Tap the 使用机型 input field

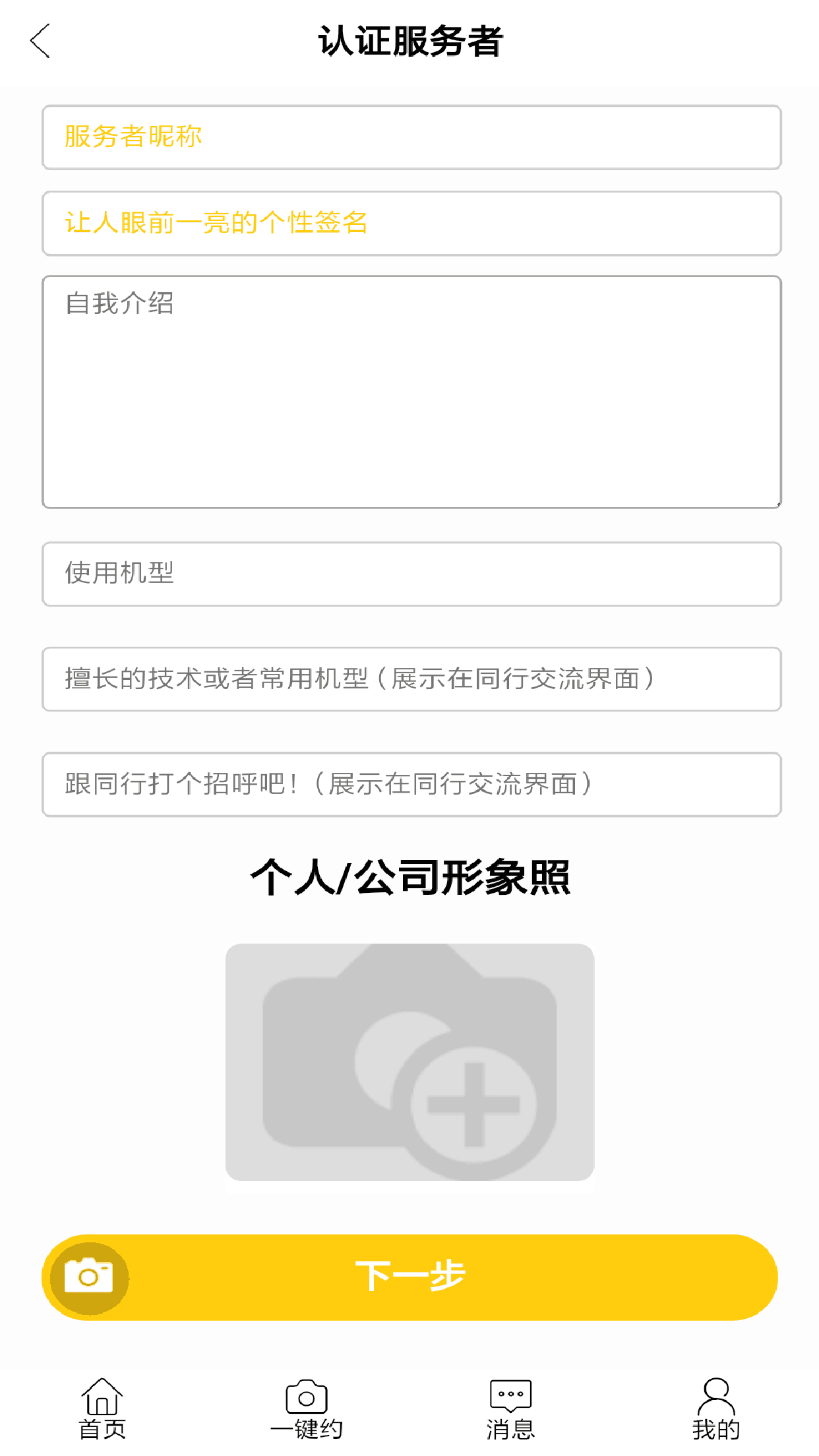point(411,574)
